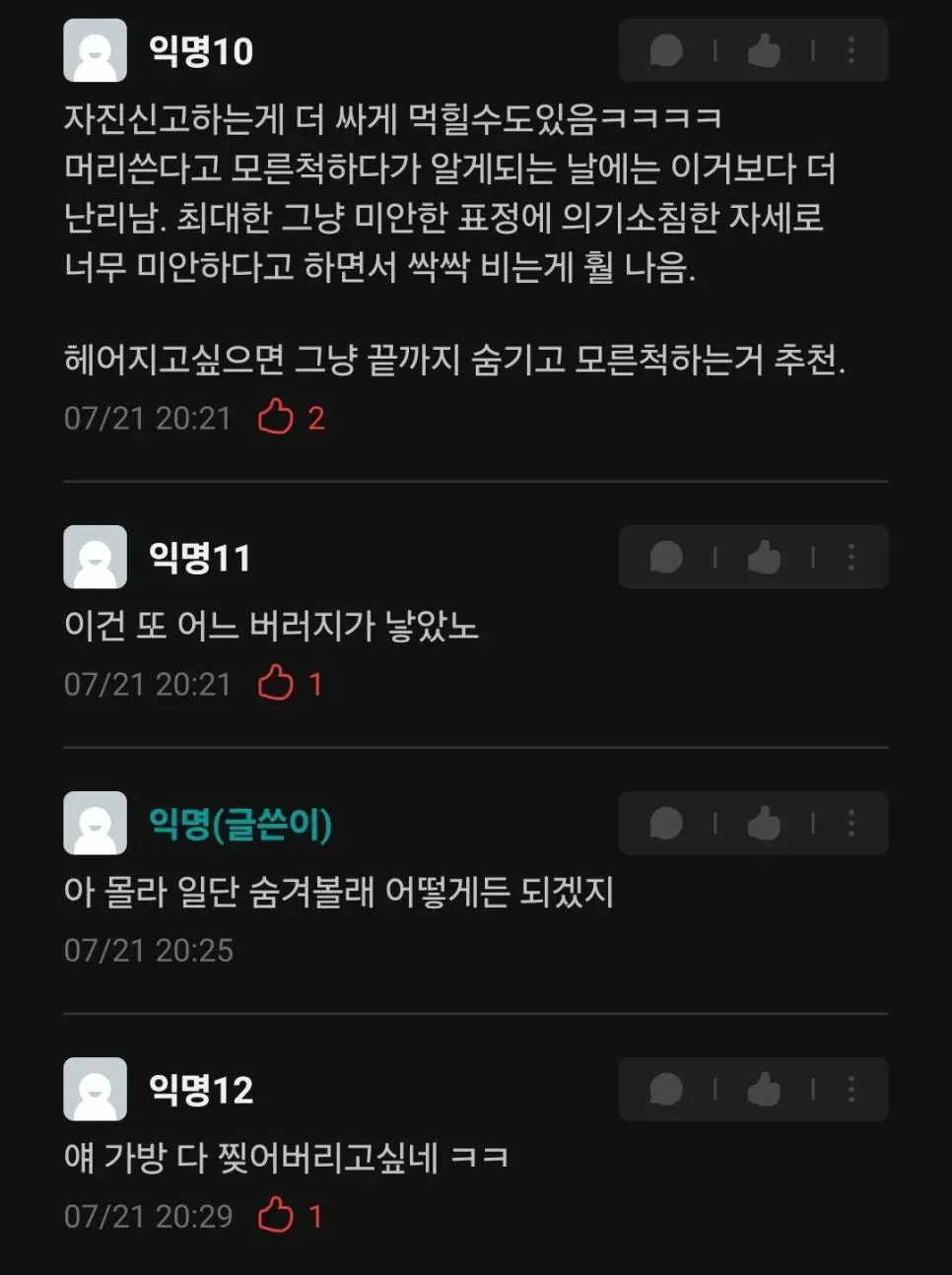
Task: Reply to 익명11's comment
Action: pyautogui.click(x=666, y=558)
